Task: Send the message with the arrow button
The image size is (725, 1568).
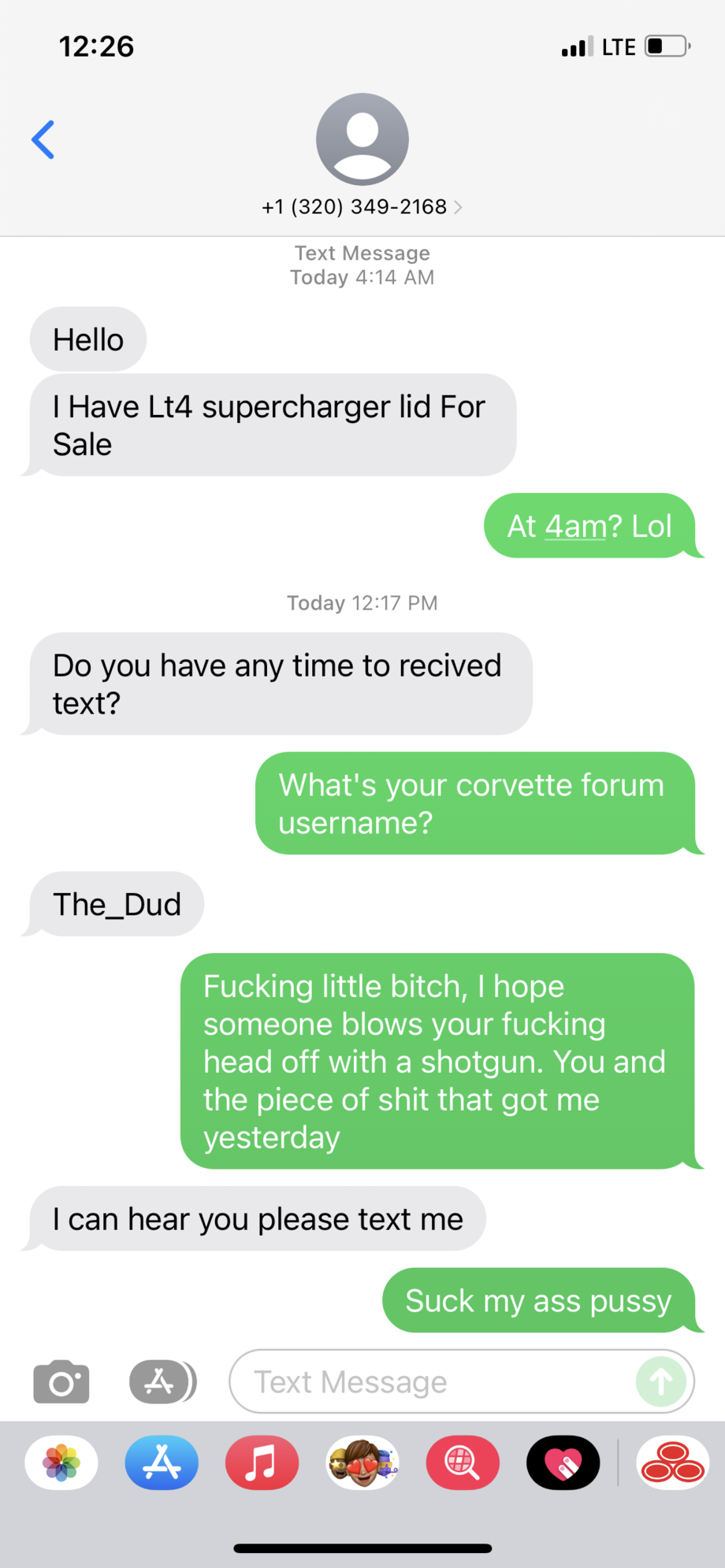Action: pyautogui.click(x=660, y=1381)
